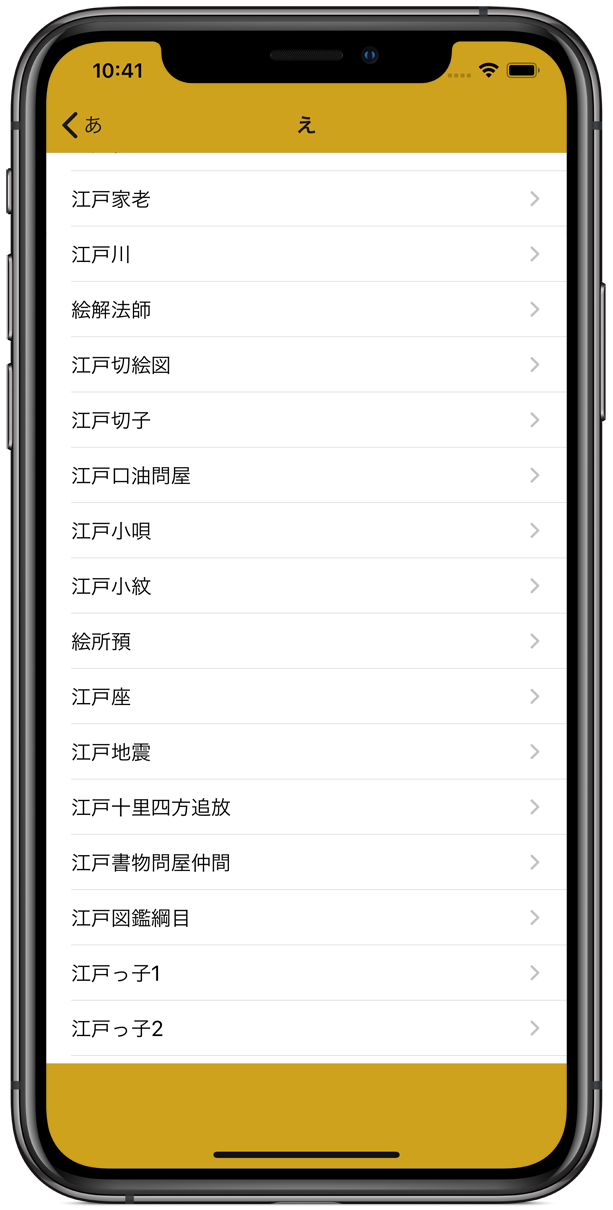Select the 江戸地震 row
613x1210 pixels.
click(x=306, y=752)
